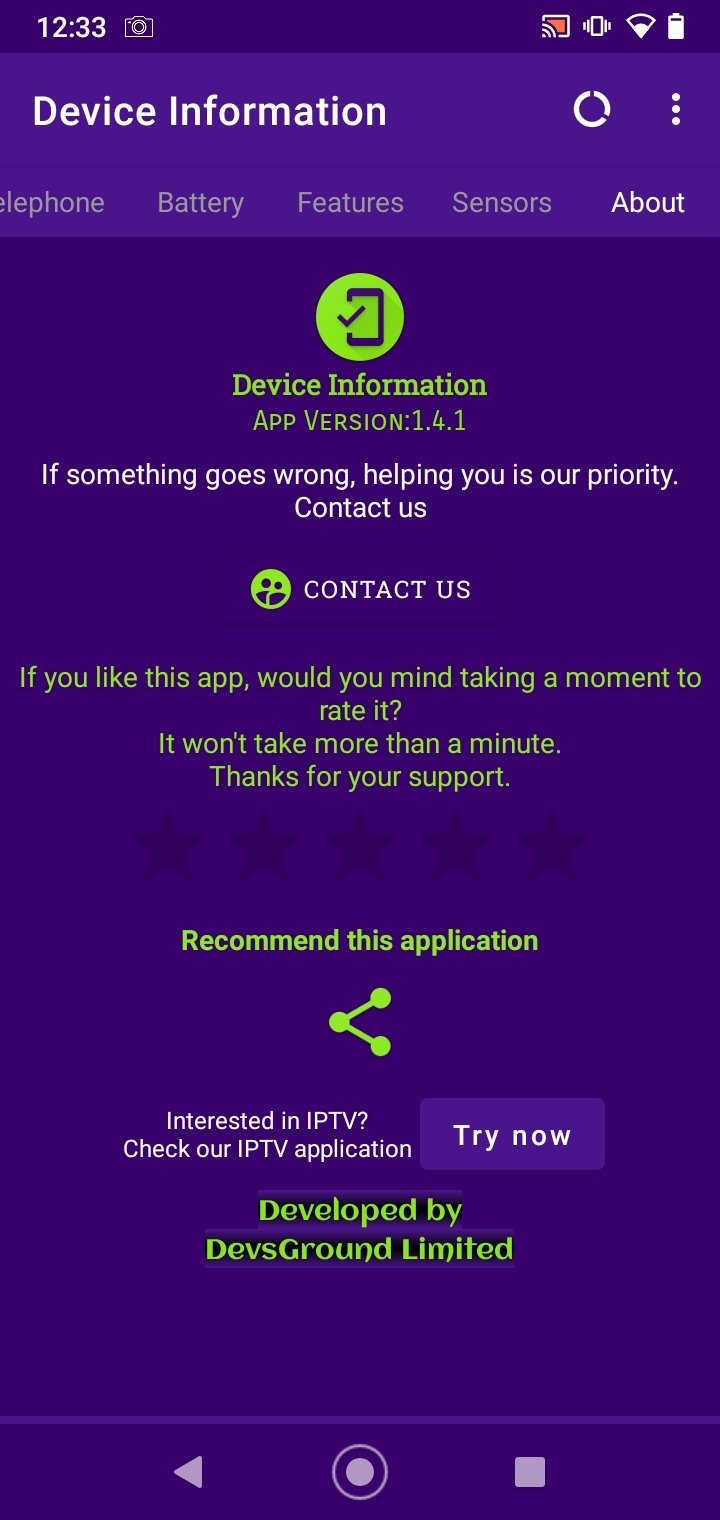Give a one-star rating

(x=167, y=845)
